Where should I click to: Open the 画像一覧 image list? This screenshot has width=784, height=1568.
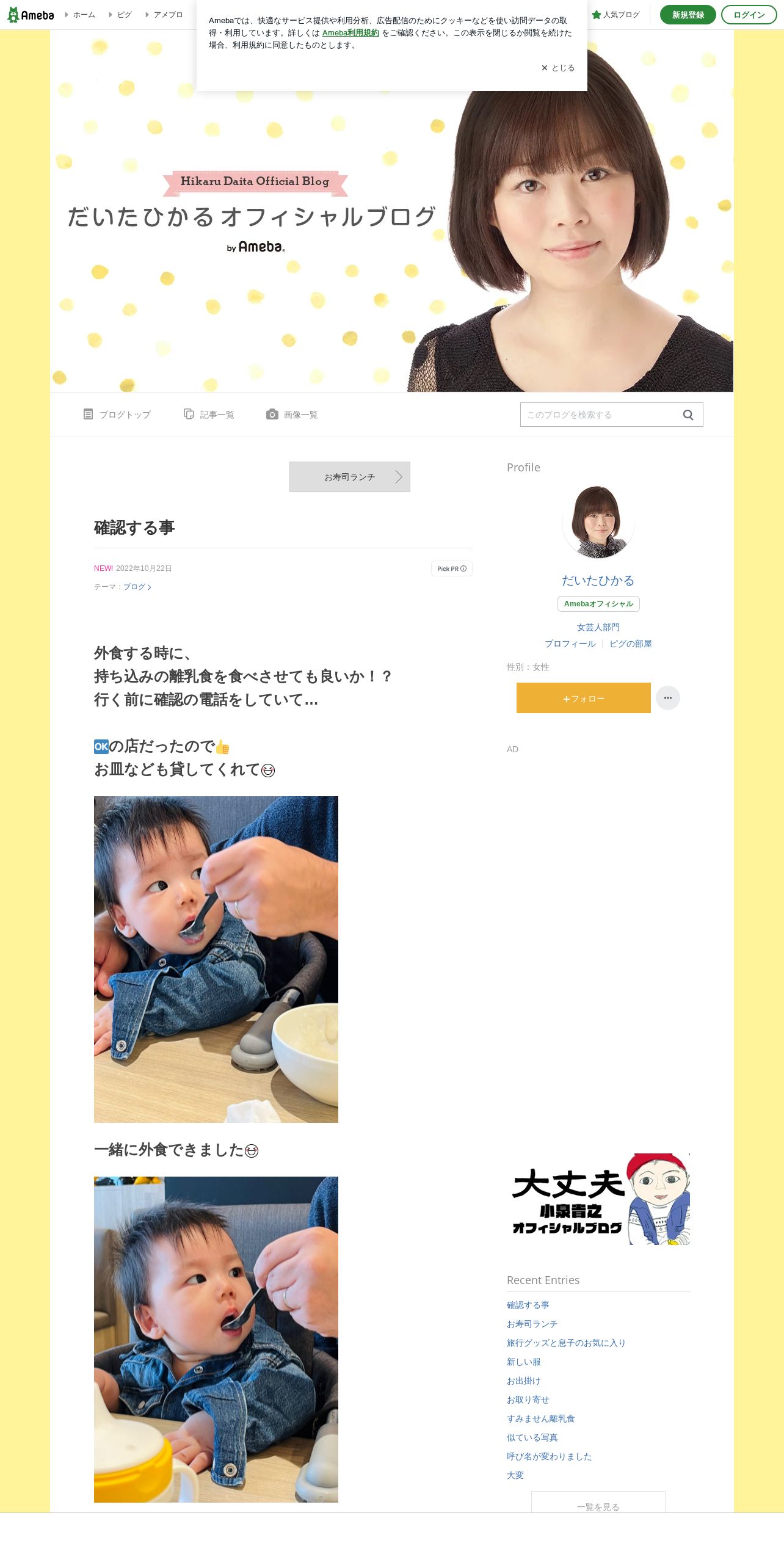(x=292, y=415)
